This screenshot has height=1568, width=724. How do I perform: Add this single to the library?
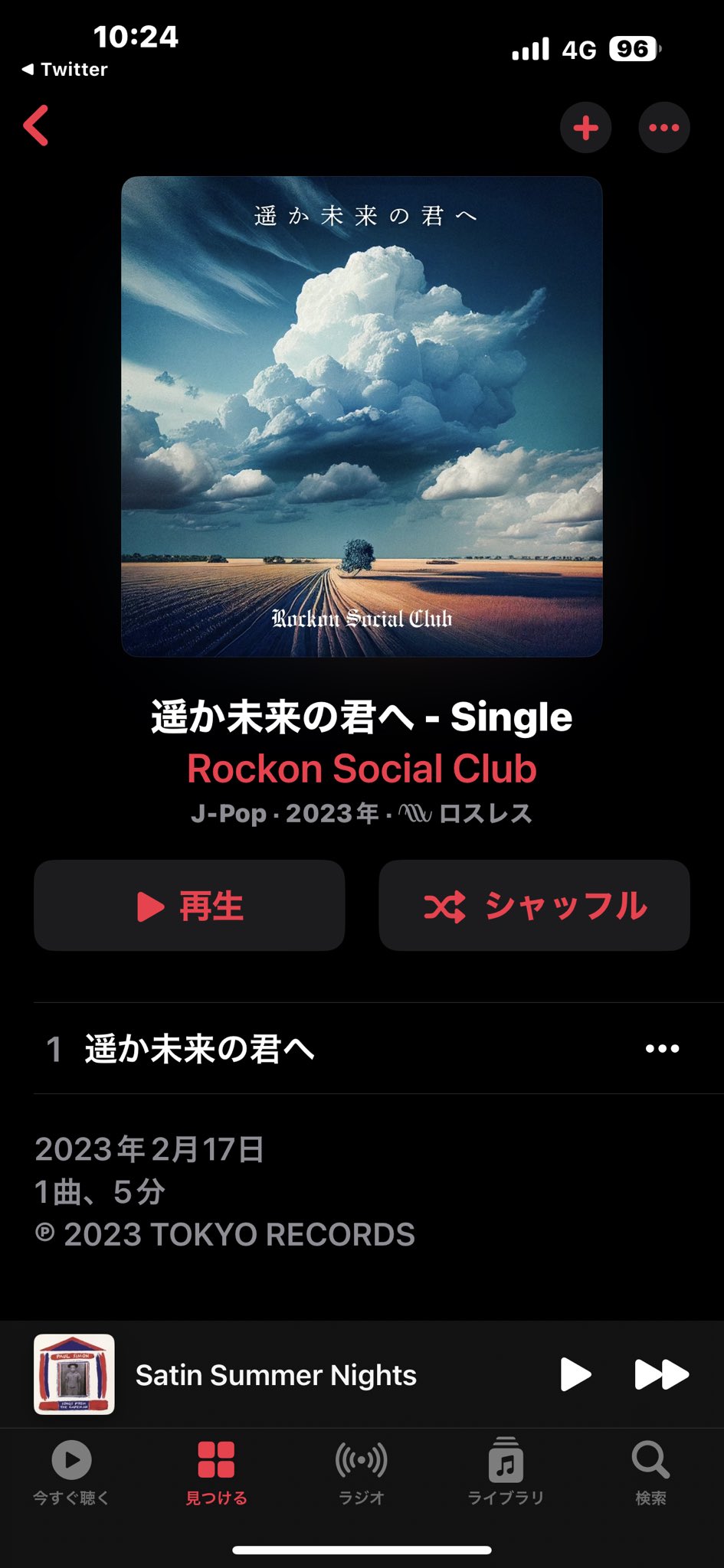point(585,127)
